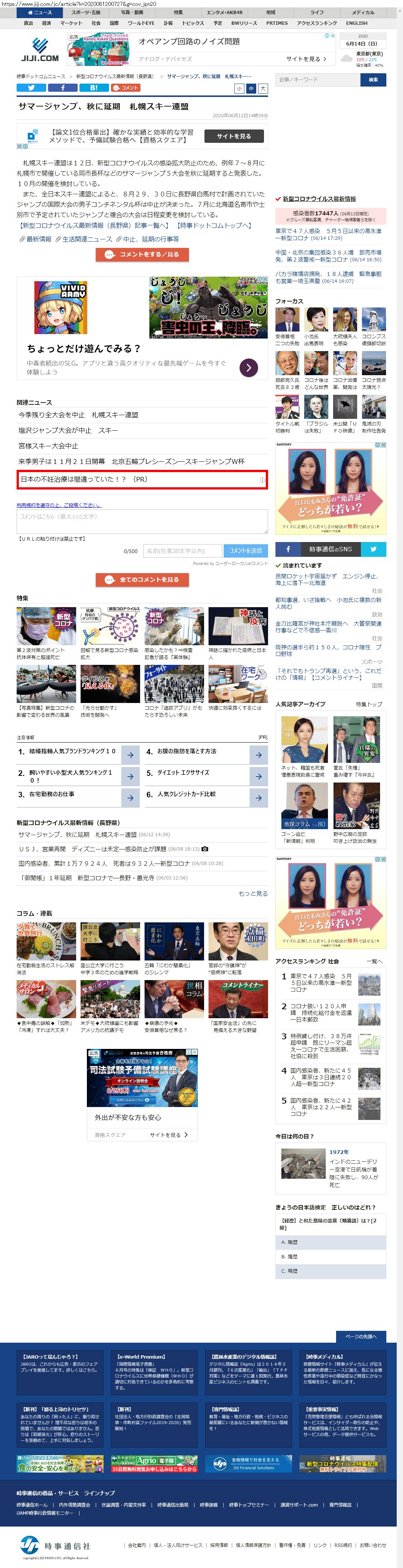
Task: Open the 政治 section
Action: pos(28,23)
